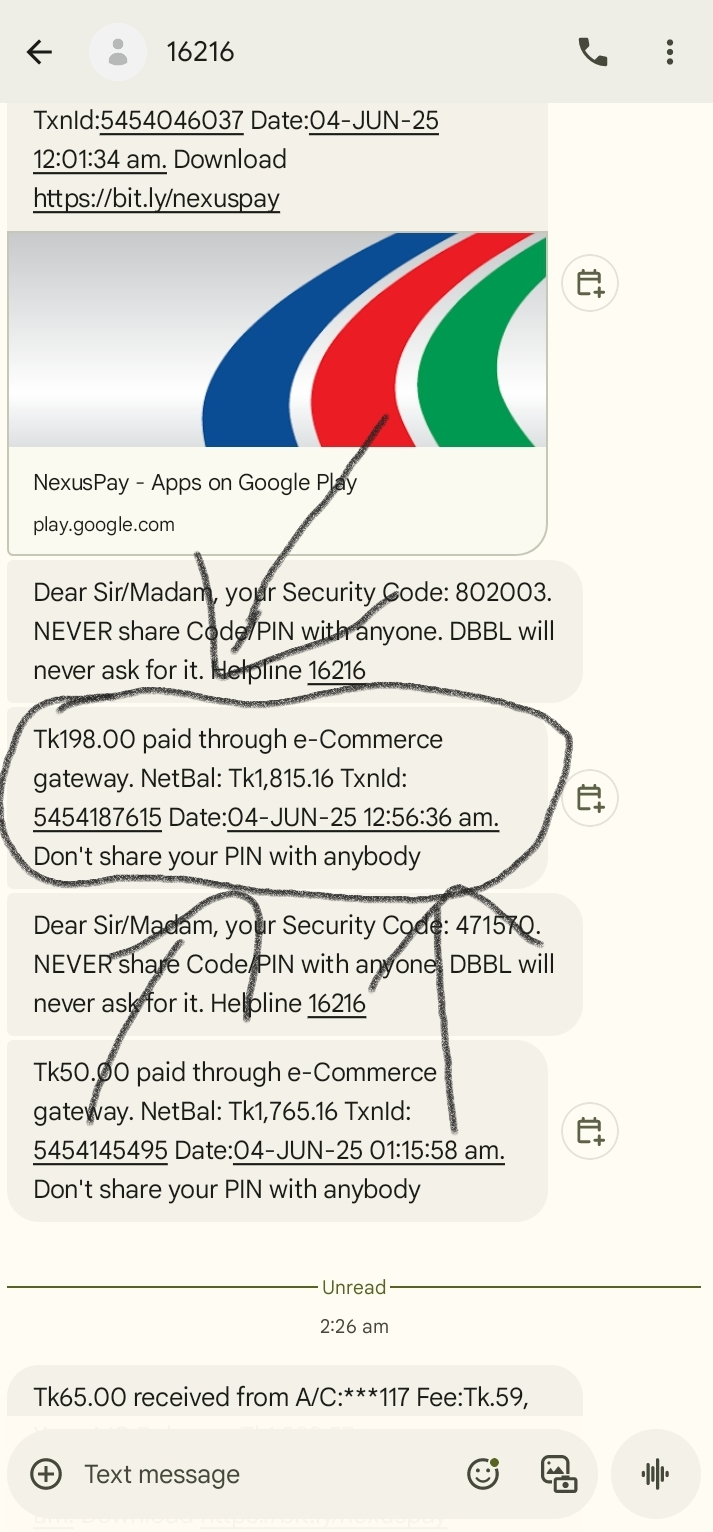Add a calendar event for the Tk50.00 message

coord(590,1131)
